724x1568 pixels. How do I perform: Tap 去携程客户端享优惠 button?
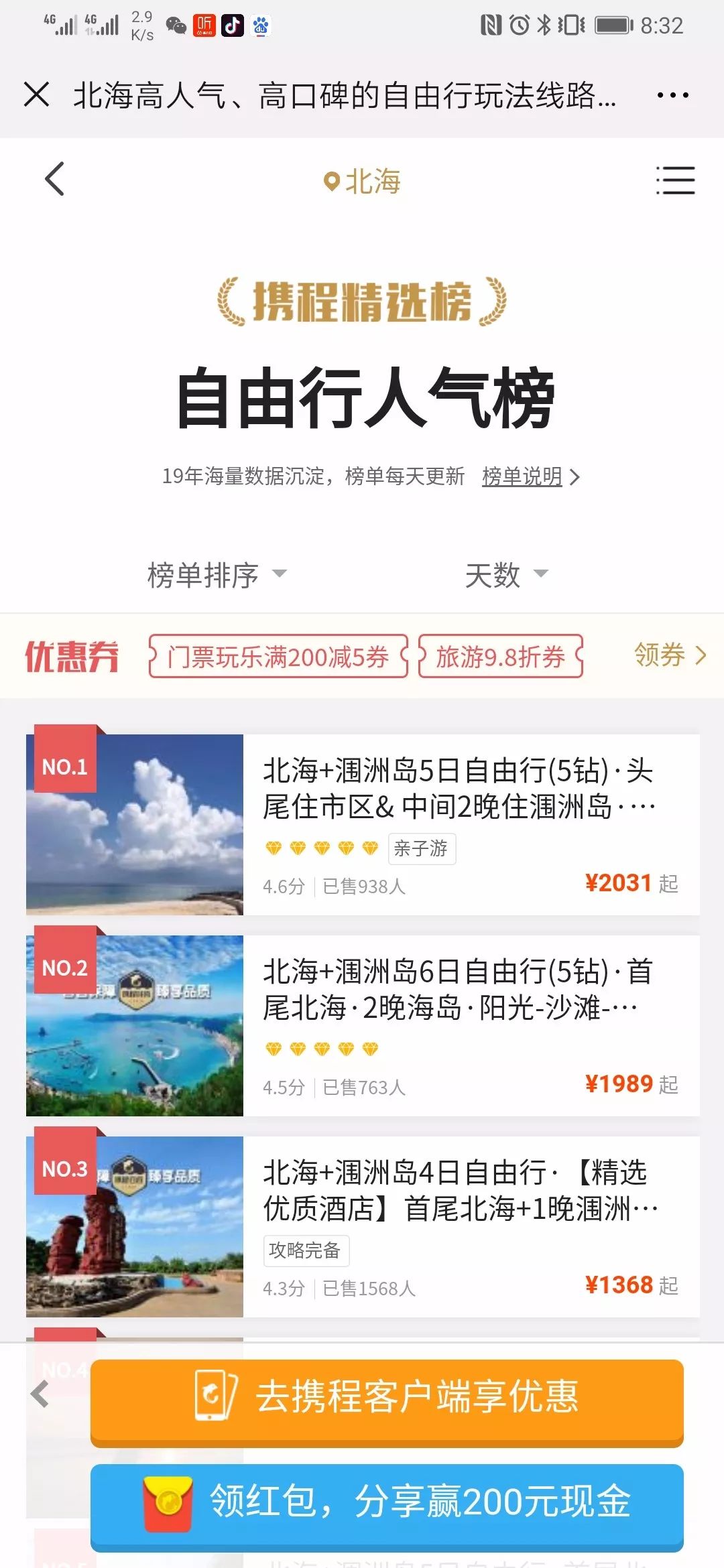[x=387, y=1396]
